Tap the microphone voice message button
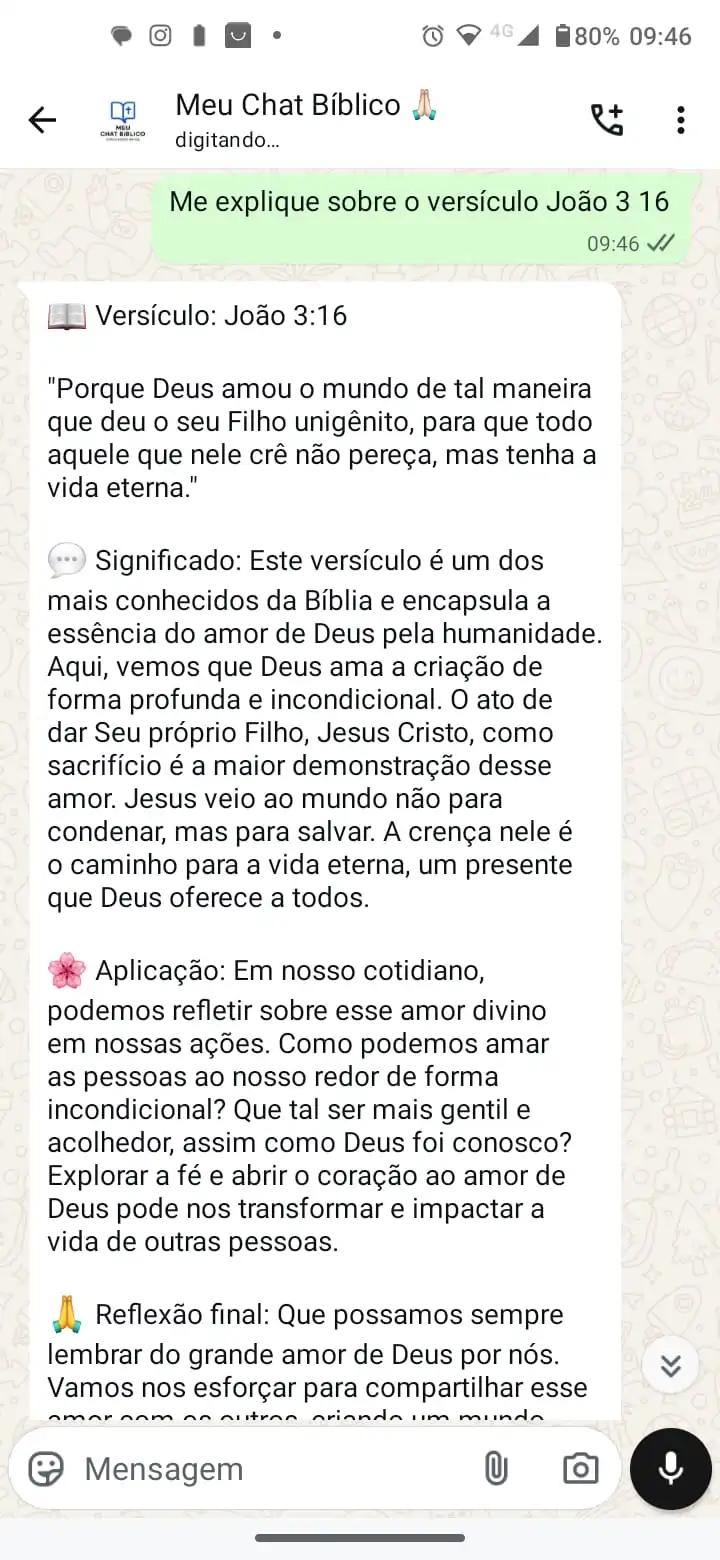The width and height of the screenshot is (720, 1560). click(x=671, y=1467)
